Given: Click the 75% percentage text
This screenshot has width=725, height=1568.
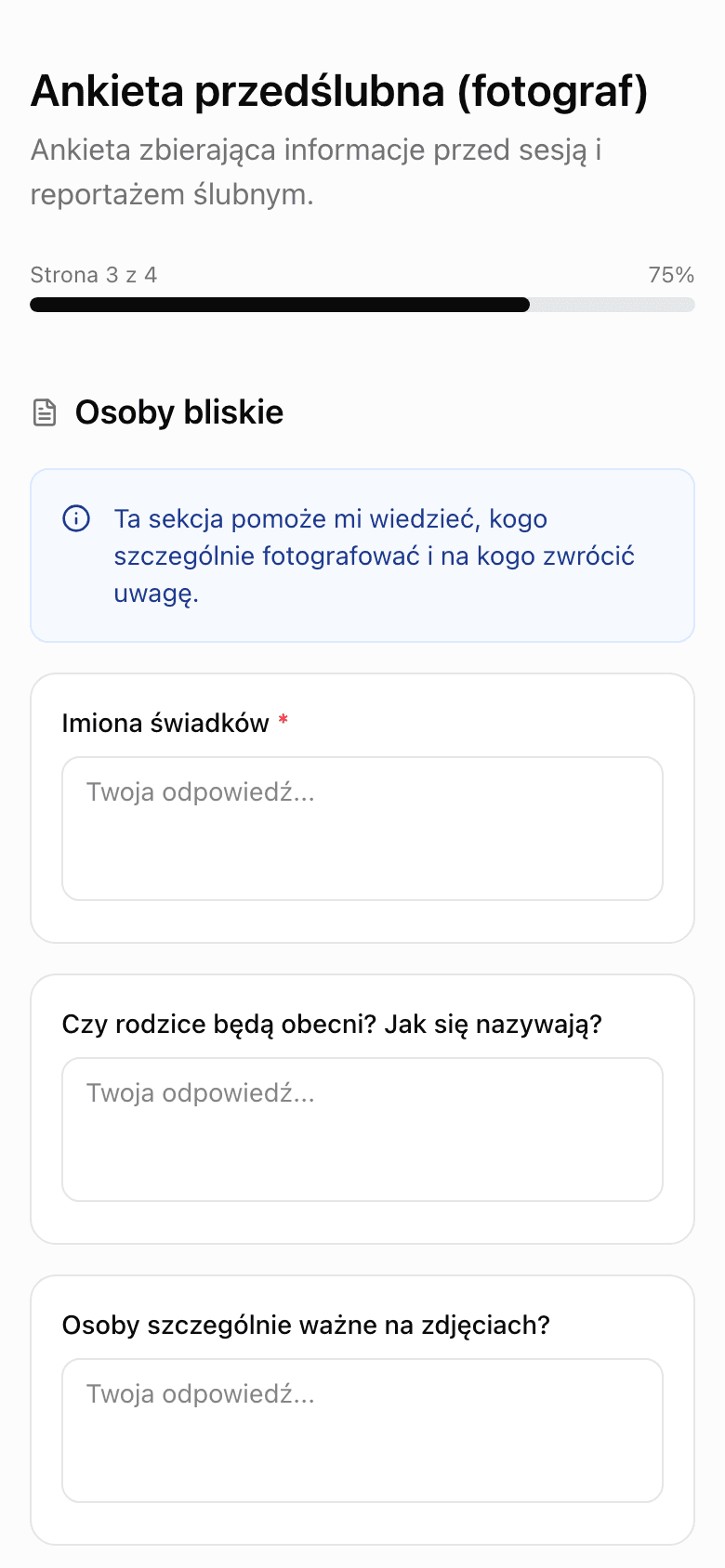Looking at the screenshot, I should [x=672, y=274].
